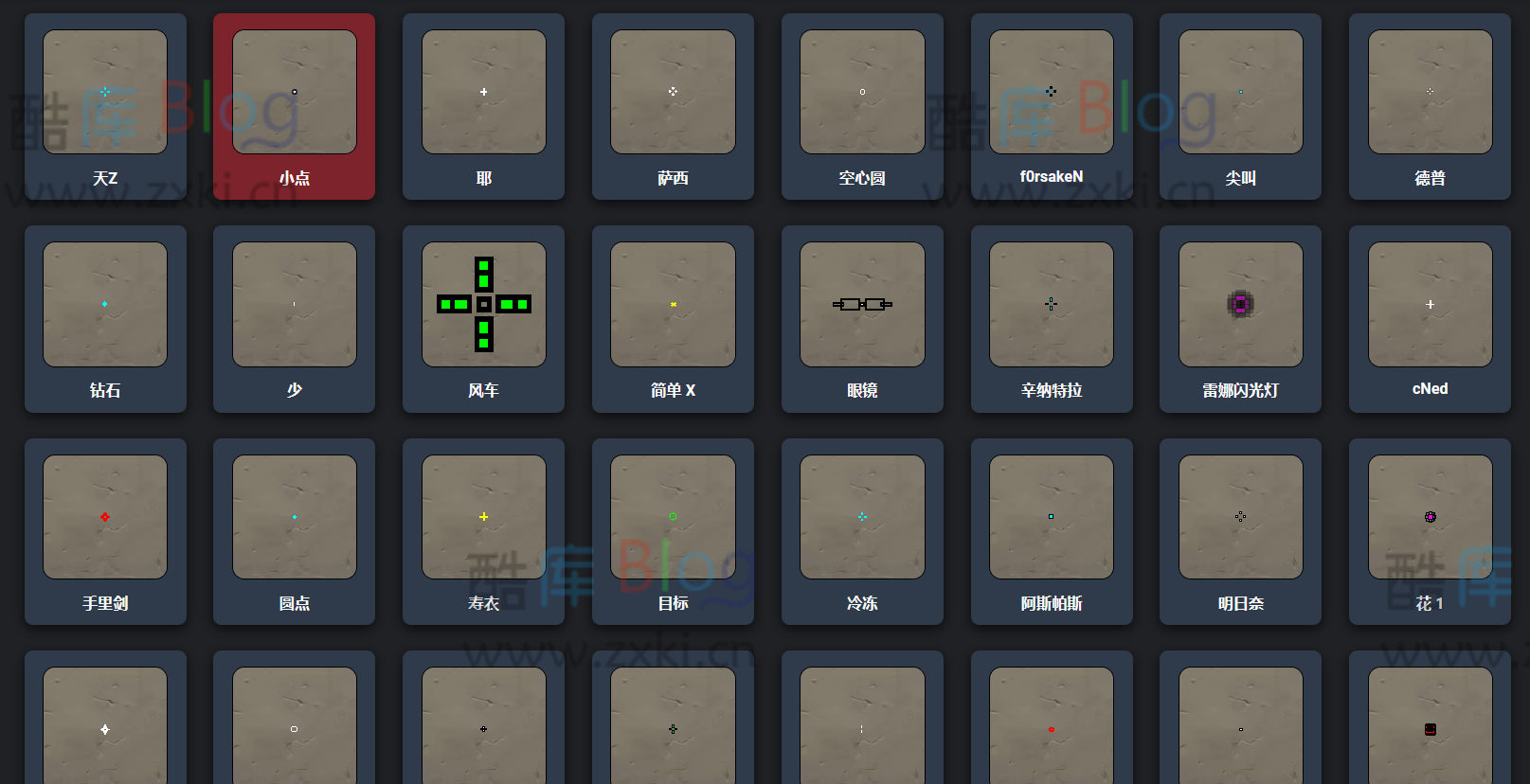Screen dimensions: 1530x784
Task: Pick the 风车 green windmill crosshair
Action: tap(483, 318)
